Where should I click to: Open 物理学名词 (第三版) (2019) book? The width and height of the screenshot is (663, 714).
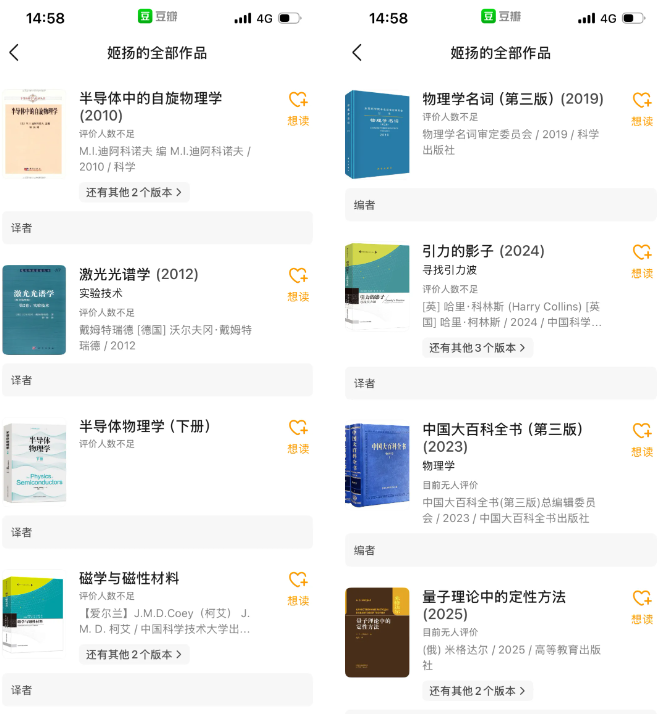pos(513,99)
